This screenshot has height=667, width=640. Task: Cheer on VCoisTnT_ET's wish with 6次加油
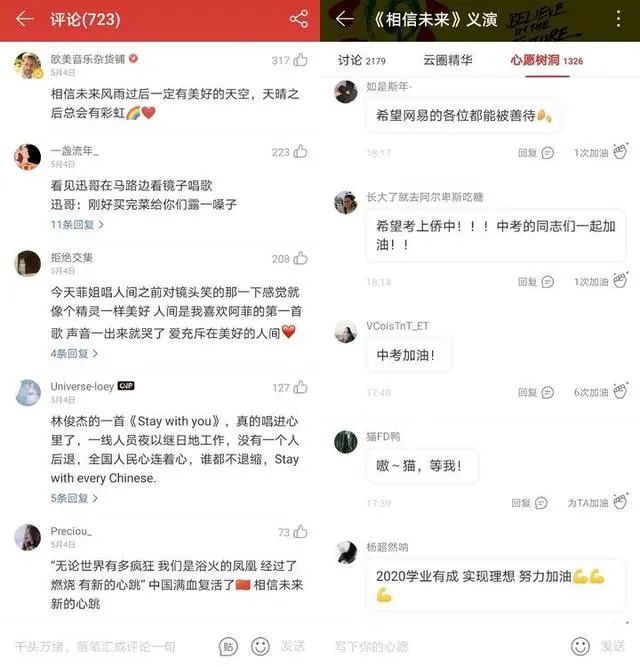tap(600, 393)
